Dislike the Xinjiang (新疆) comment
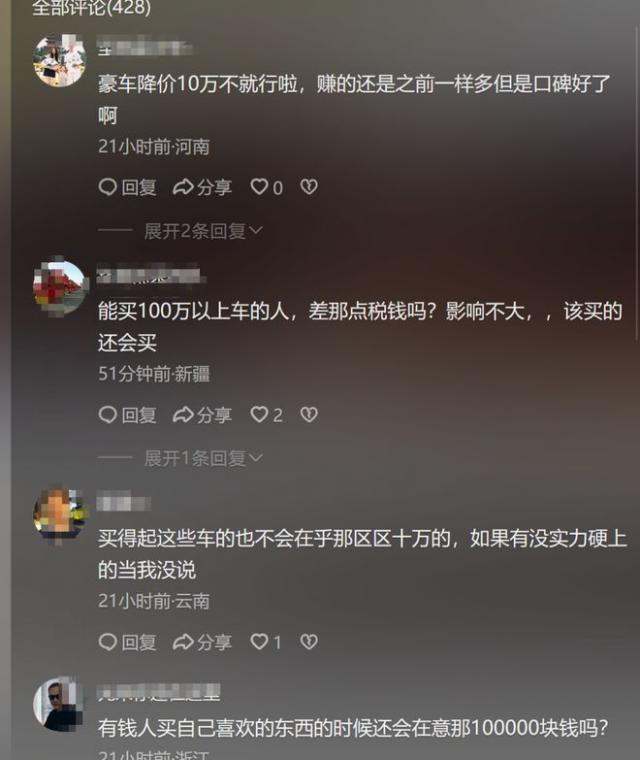This screenshot has width=640, height=760. (309, 414)
